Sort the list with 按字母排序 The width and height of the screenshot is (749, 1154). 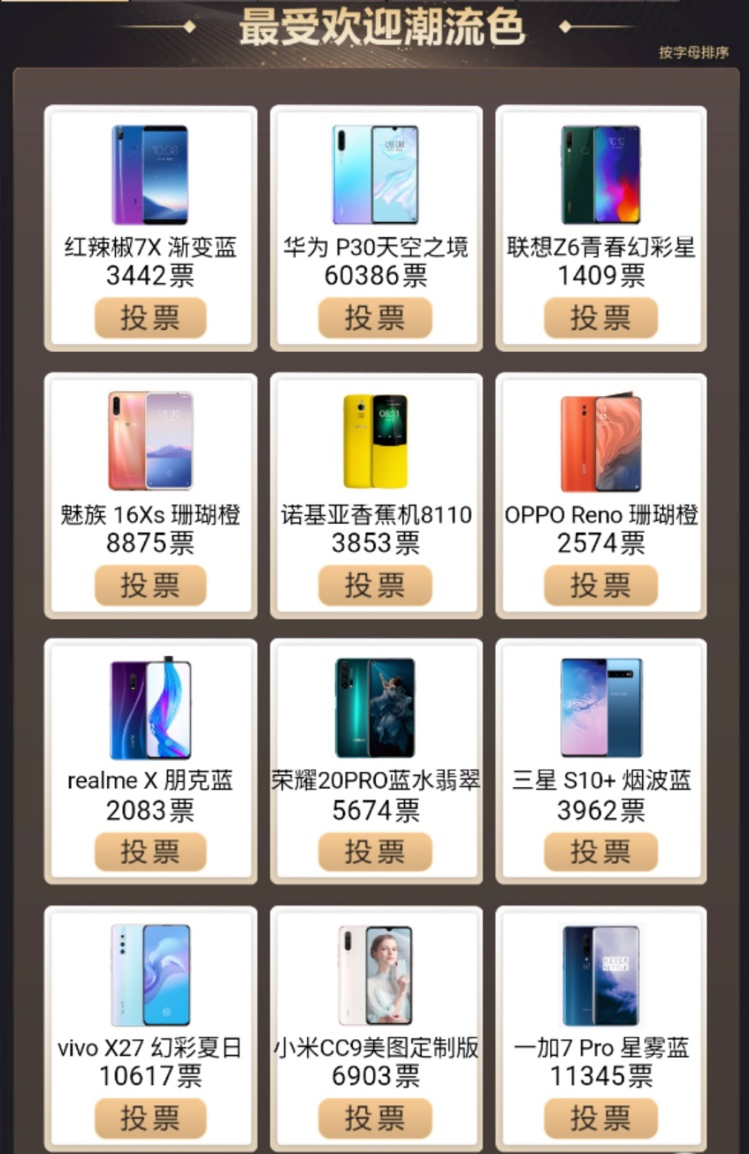coord(694,52)
